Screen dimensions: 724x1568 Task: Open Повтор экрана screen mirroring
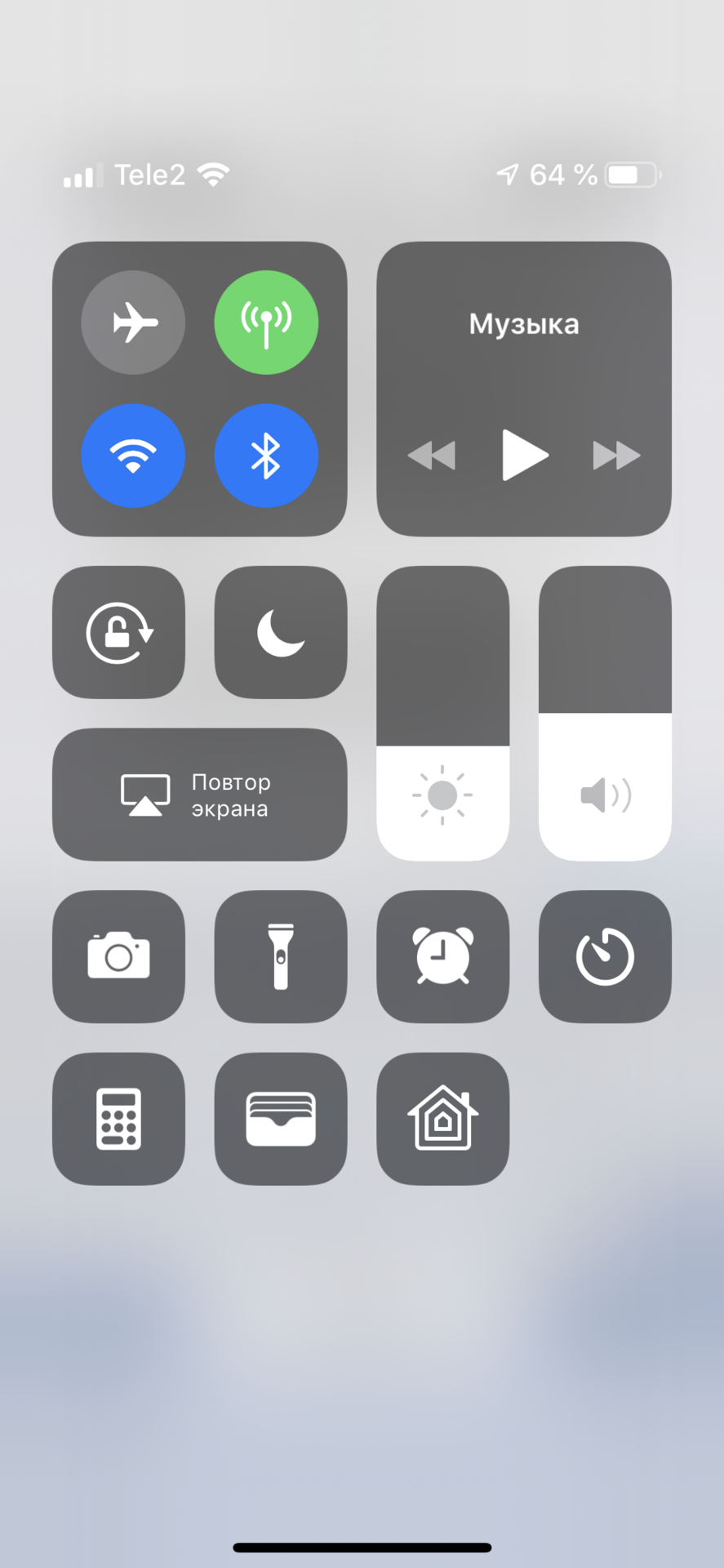[x=199, y=794]
